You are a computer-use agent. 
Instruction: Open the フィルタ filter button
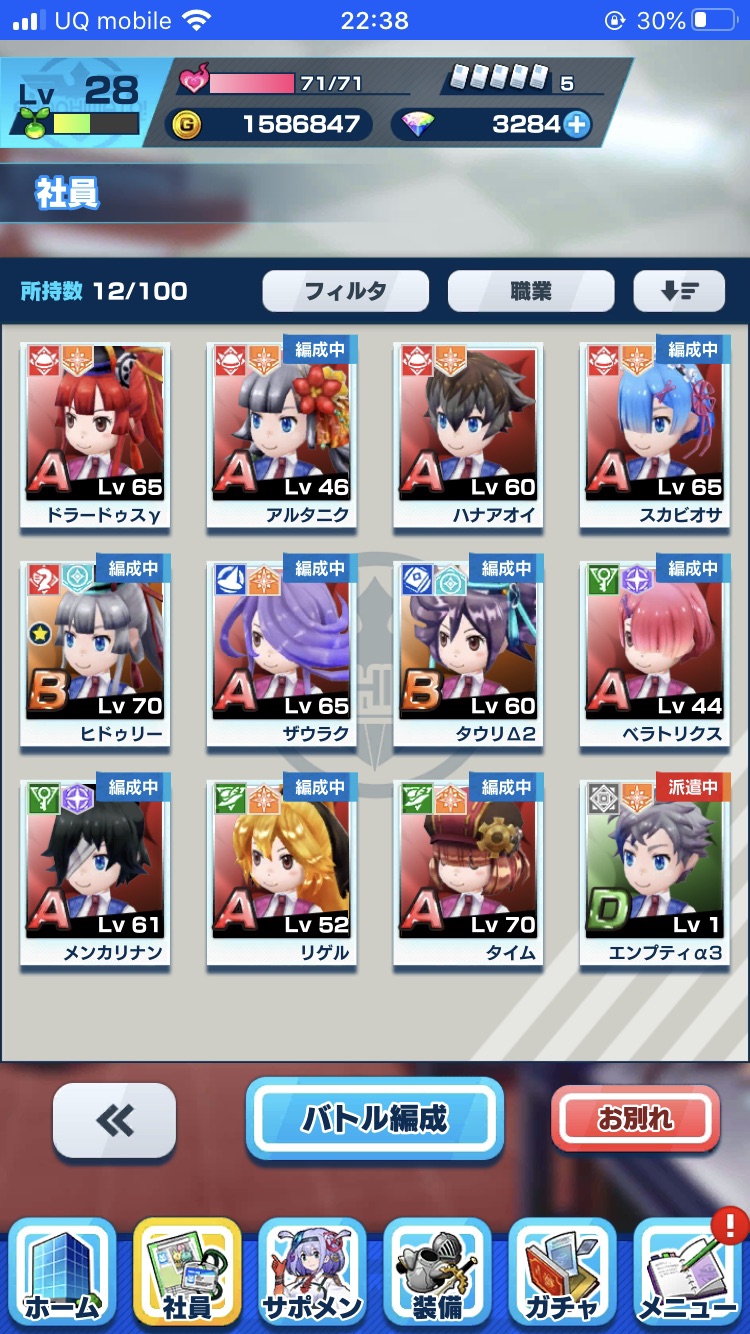(x=345, y=291)
